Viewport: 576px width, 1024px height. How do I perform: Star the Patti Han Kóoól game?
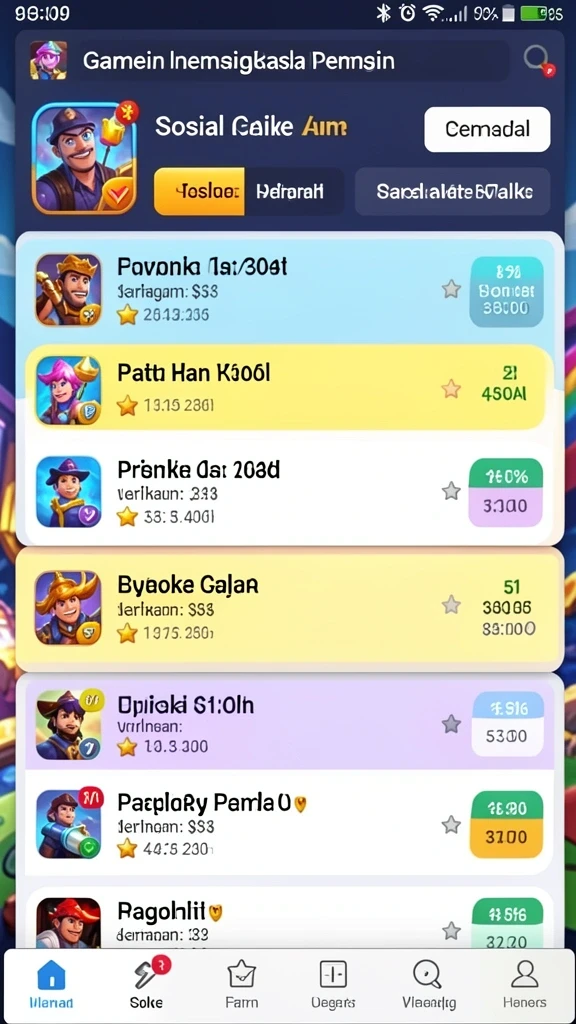pyautogui.click(x=451, y=389)
